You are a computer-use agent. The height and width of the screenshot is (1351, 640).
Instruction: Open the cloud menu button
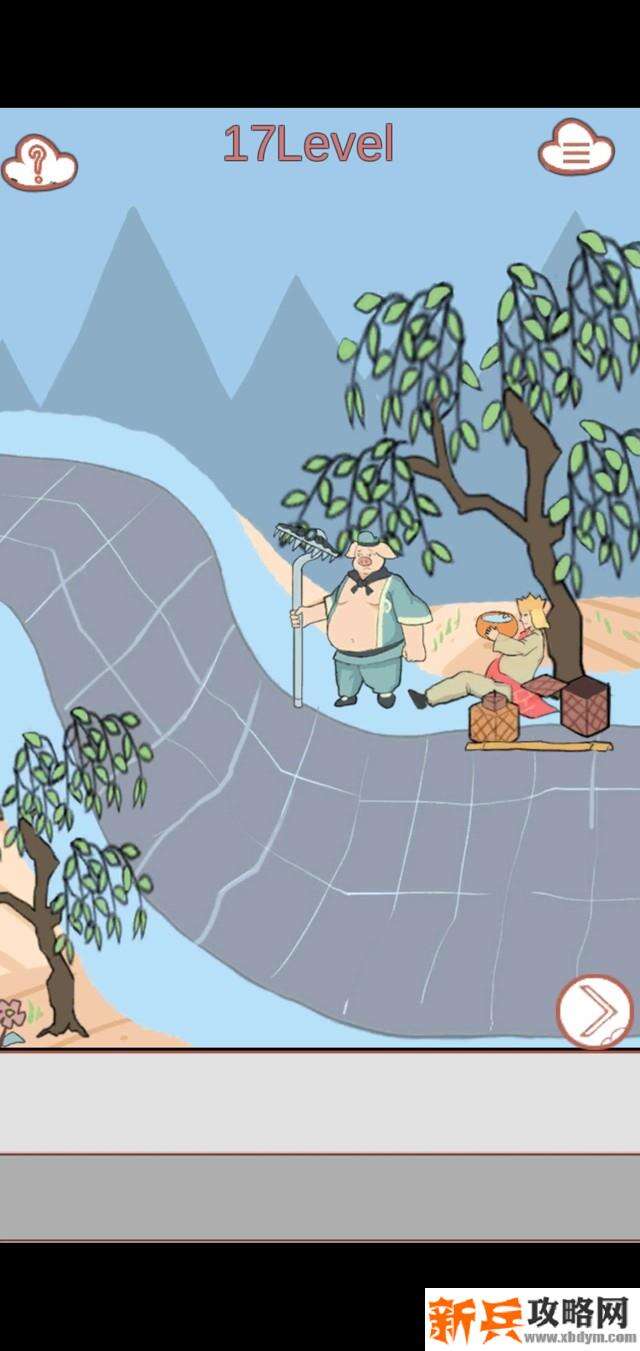(x=575, y=149)
